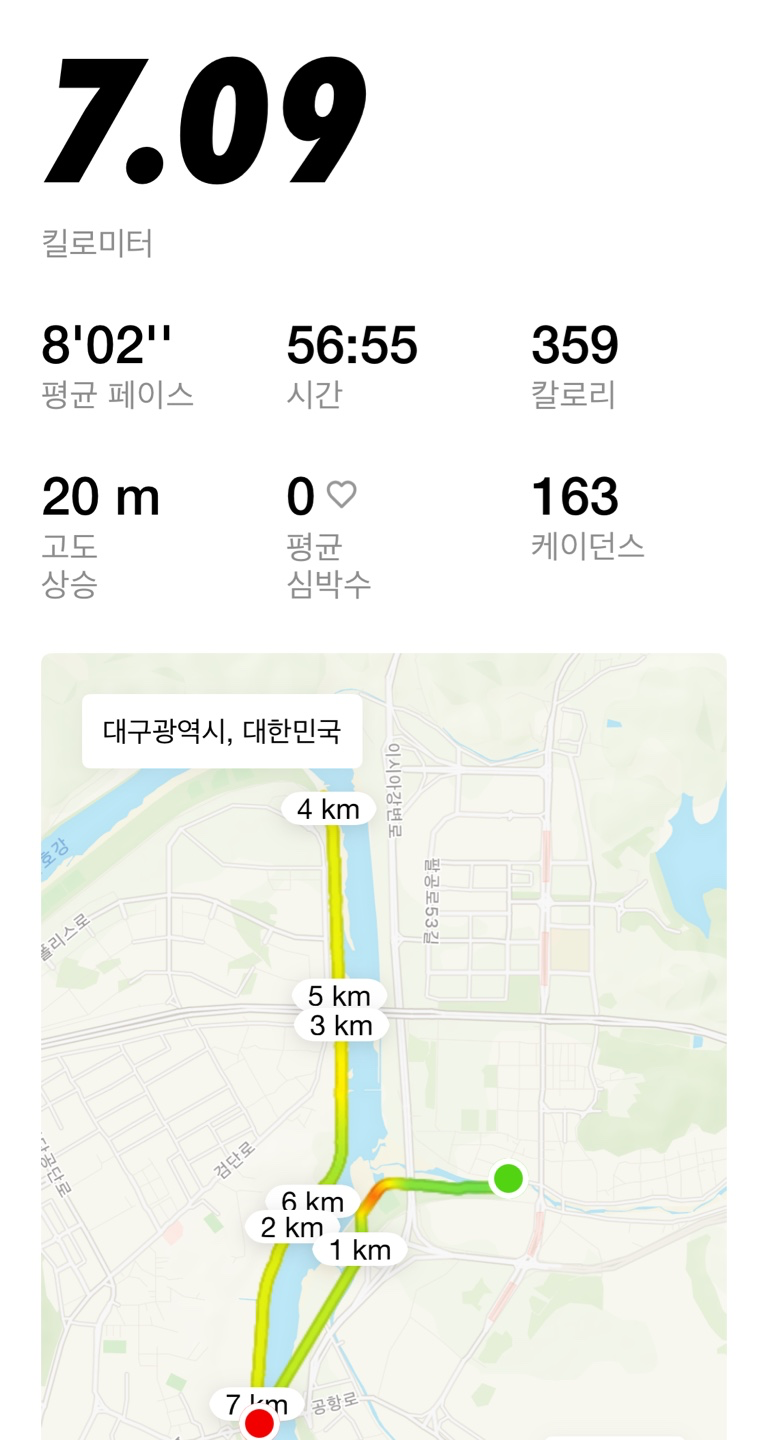
Task: Select the green route start marker
Action: pyautogui.click(x=509, y=1180)
